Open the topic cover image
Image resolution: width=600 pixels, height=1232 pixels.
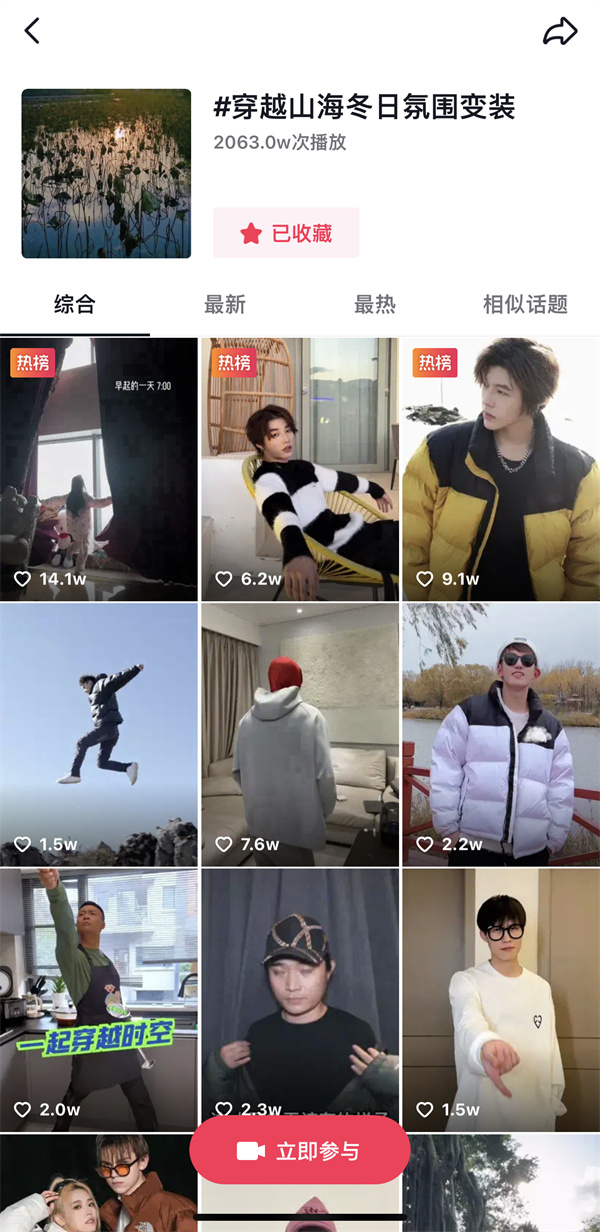point(106,173)
